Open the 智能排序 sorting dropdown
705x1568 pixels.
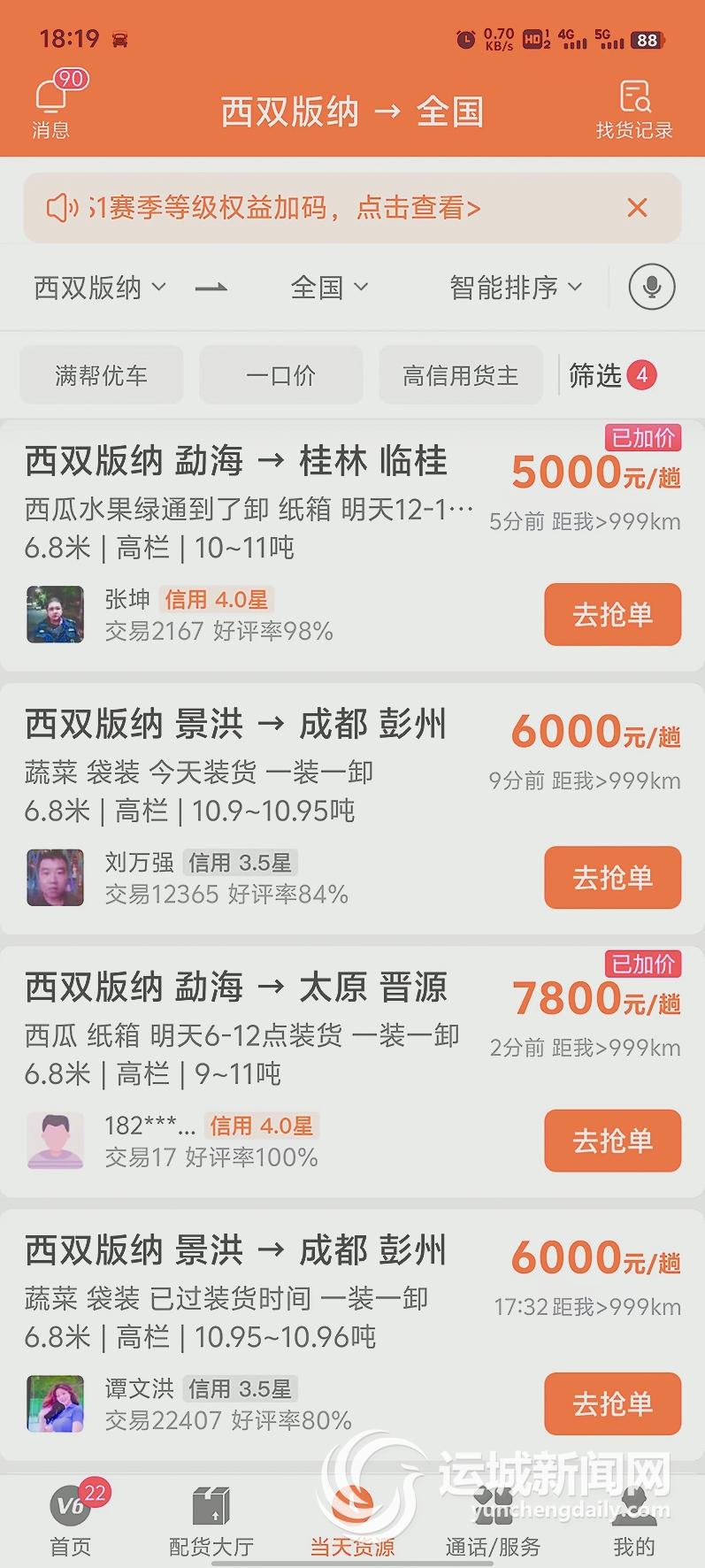click(516, 288)
